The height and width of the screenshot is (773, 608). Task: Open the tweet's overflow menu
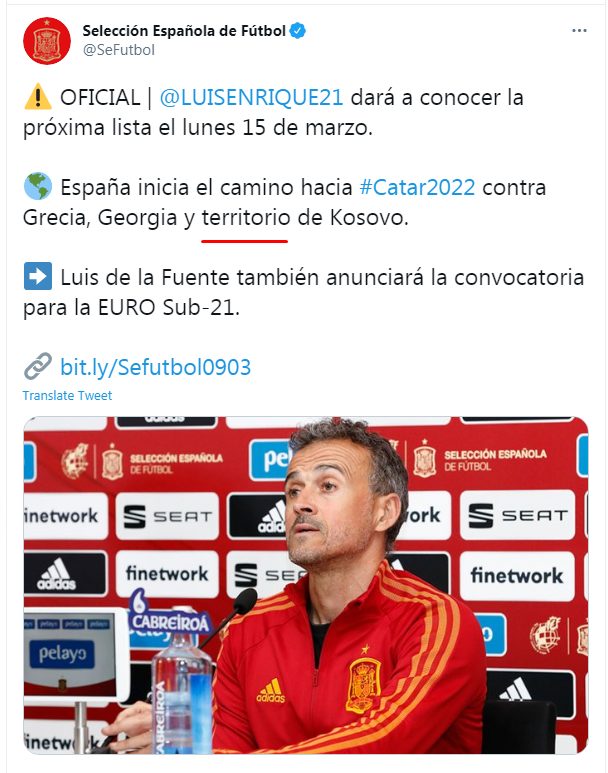pyautogui.click(x=579, y=31)
